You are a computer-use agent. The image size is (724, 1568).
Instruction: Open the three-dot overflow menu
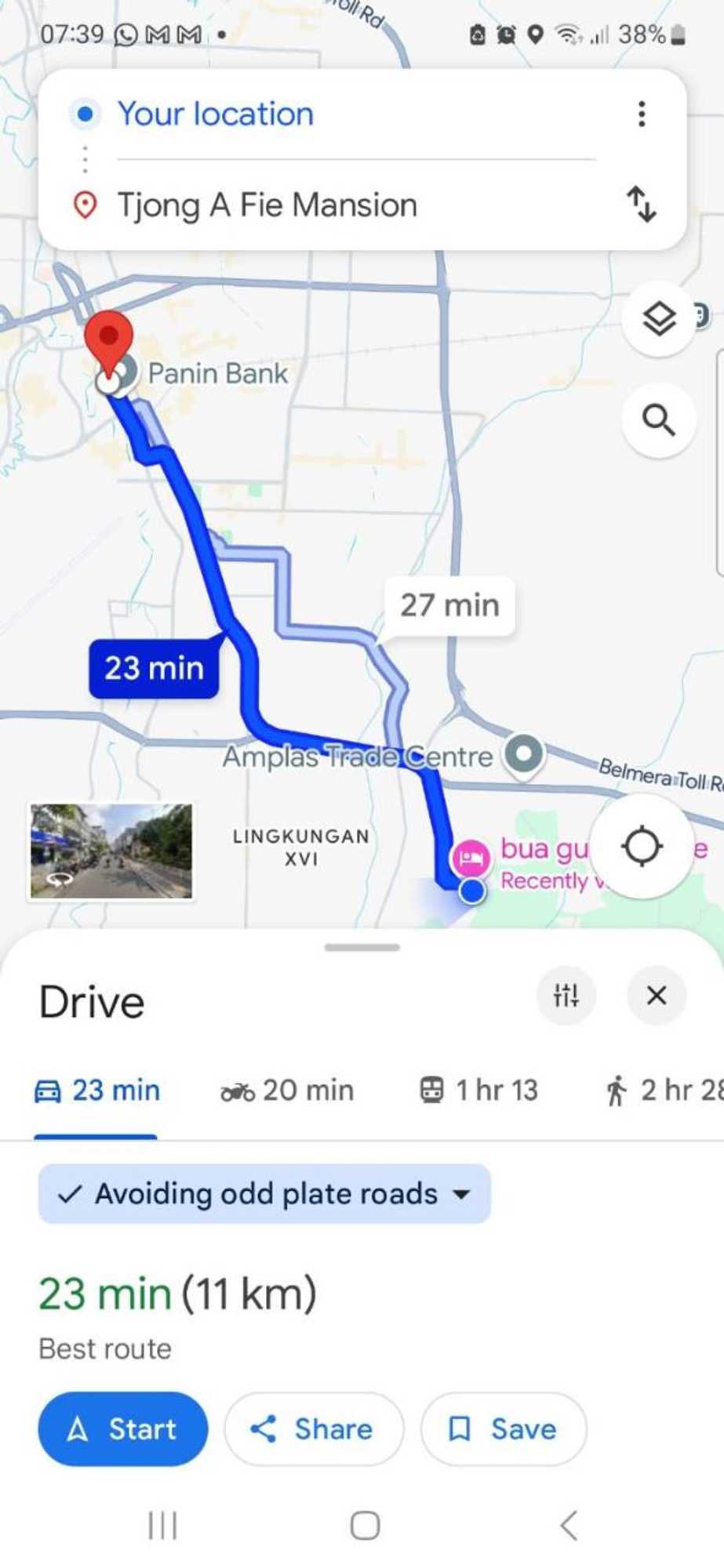point(642,114)
